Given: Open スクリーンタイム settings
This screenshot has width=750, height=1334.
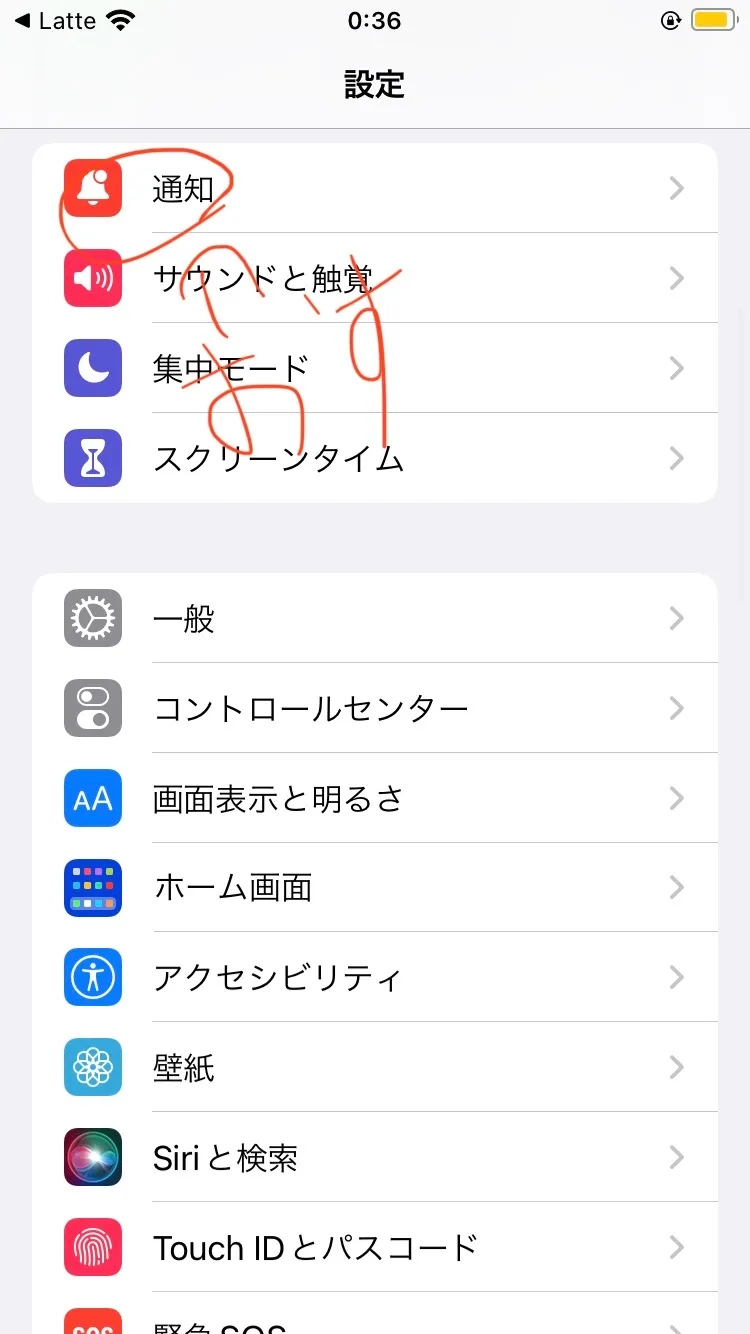Looking at the screenshot, I should click(374, 458).
